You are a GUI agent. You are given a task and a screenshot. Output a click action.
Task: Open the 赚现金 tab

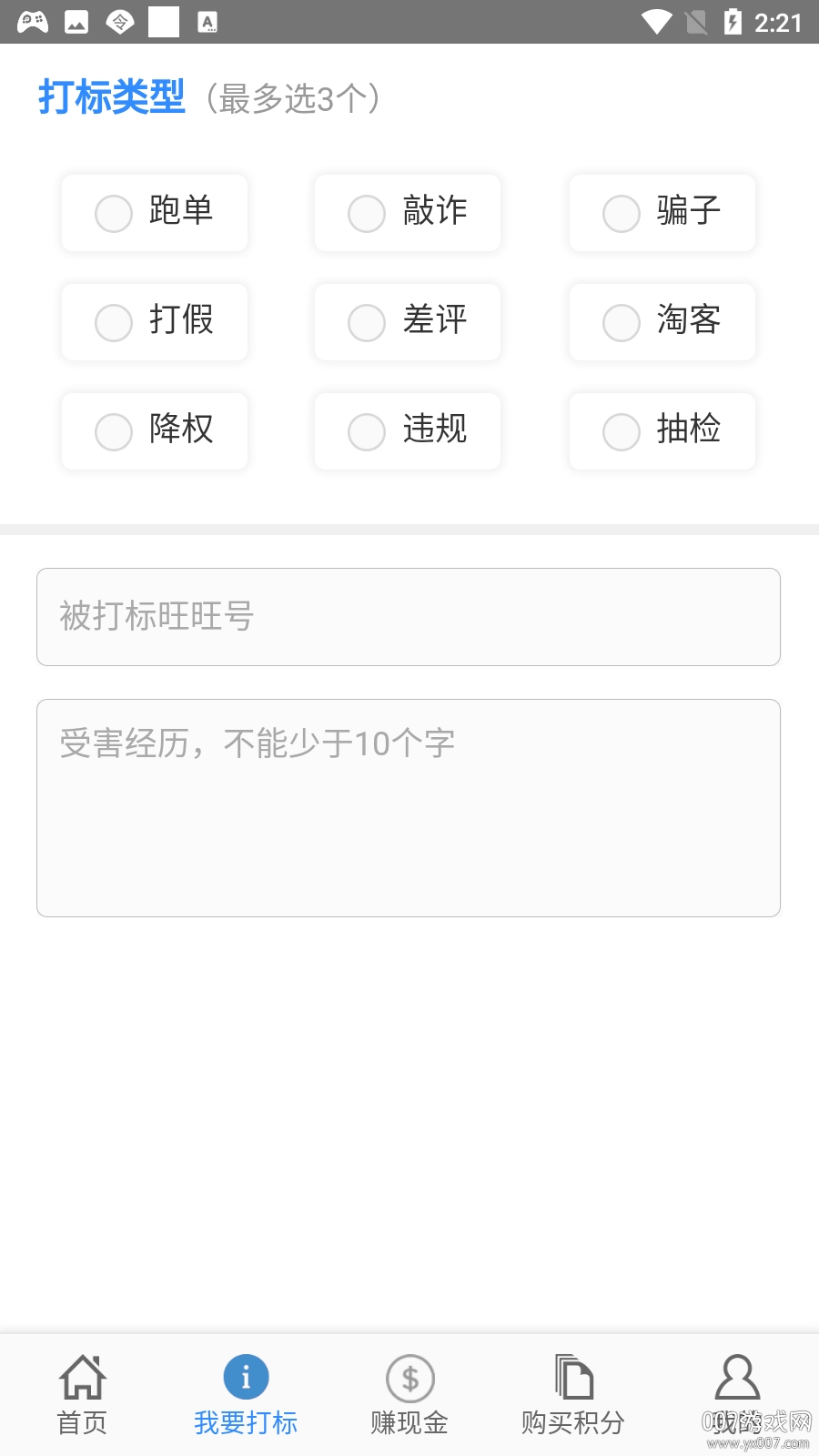[x=409, y=1394]
